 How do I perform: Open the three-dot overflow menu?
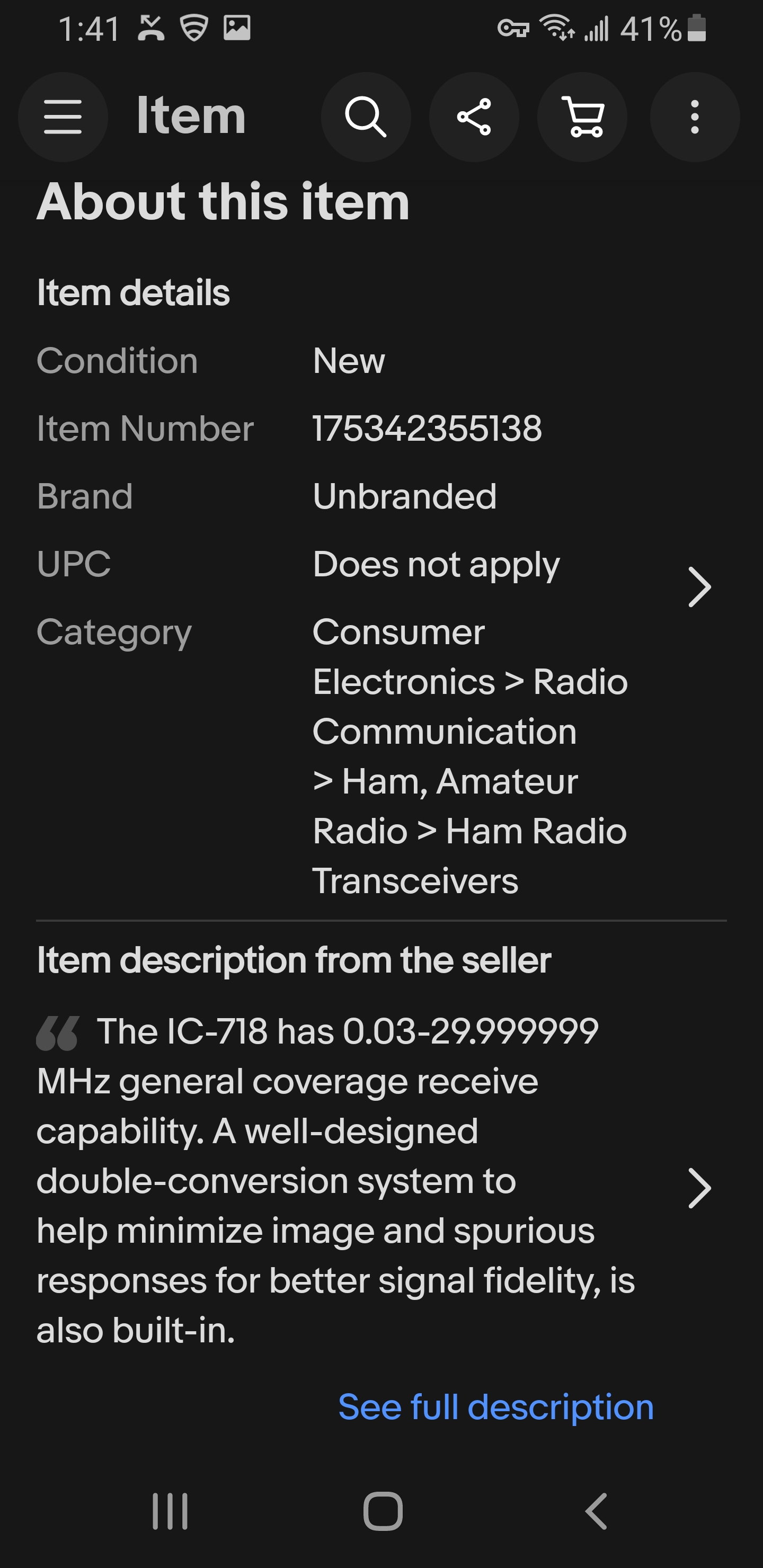click(694, 117)
